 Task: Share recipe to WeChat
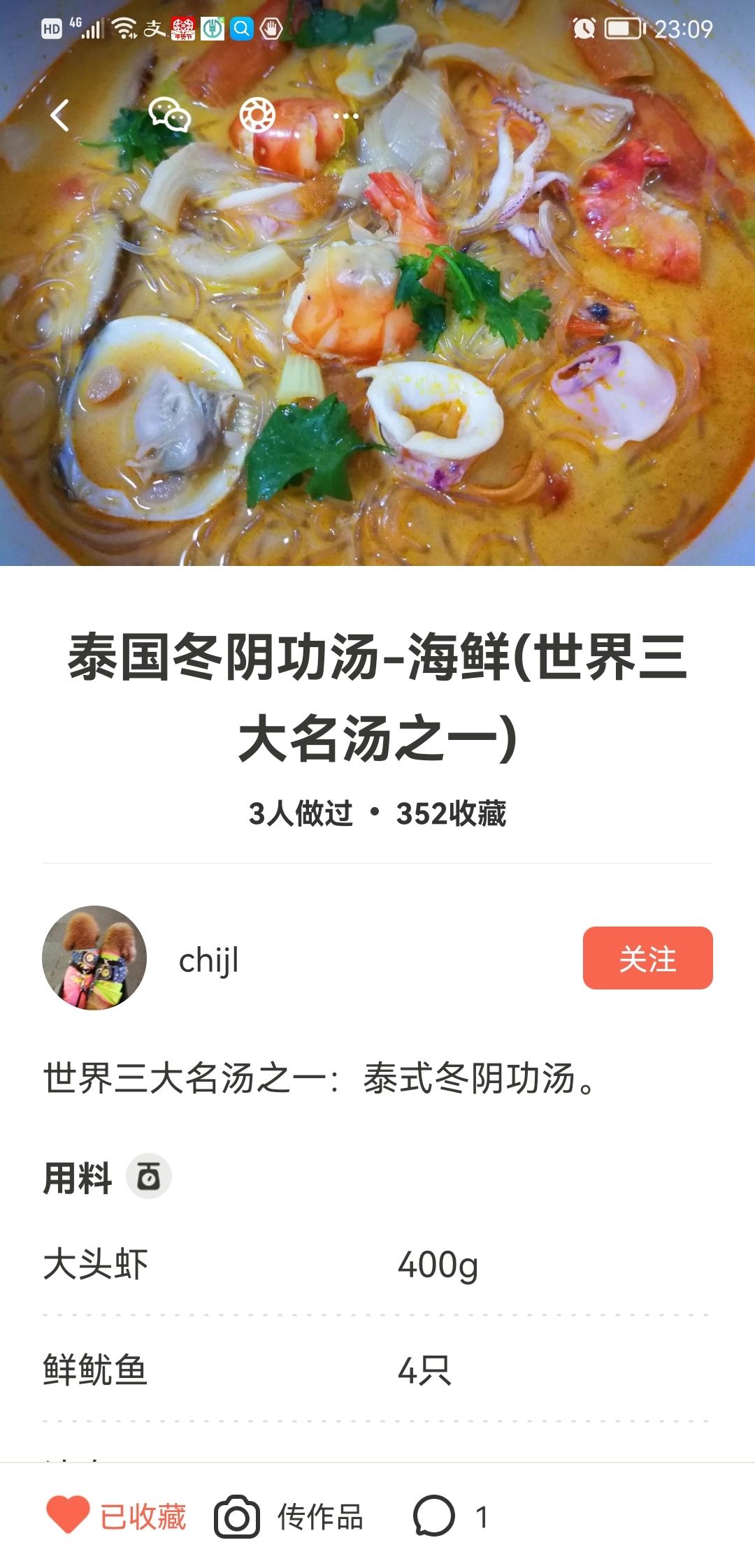click(169, 115)
